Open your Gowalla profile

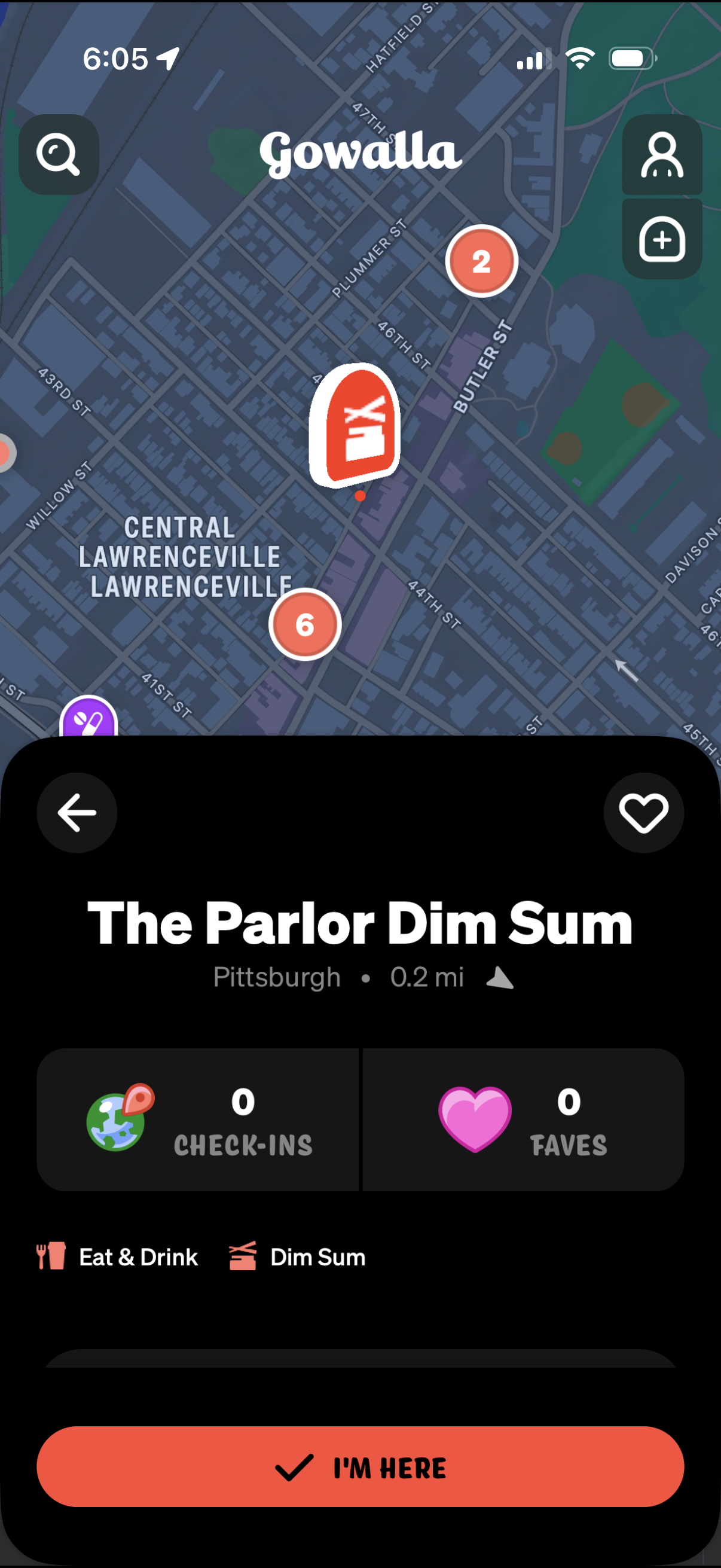pyautogui.click(x=662, y=154)
